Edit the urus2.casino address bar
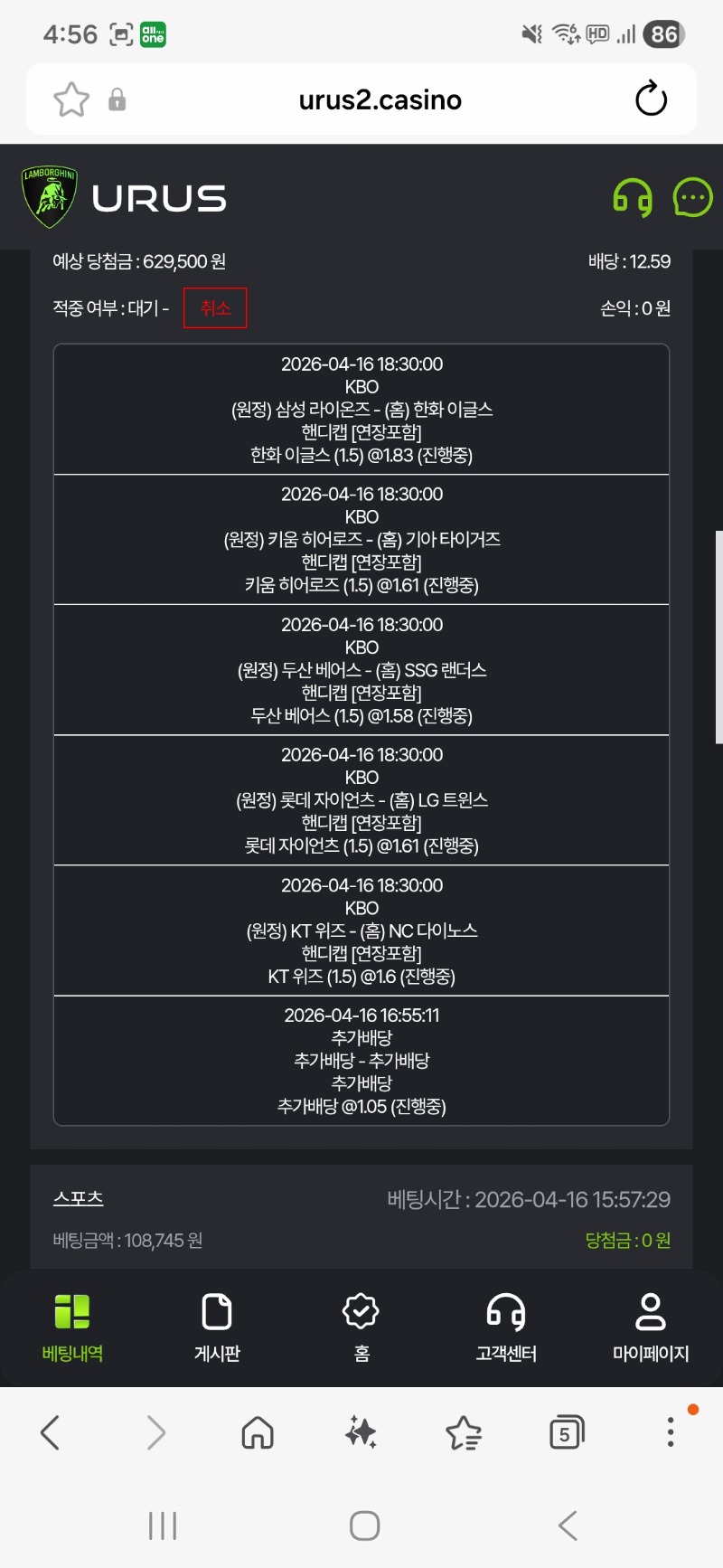This screenshot has height=1568, width=723. pyautogui.click(x=380, y=99)
